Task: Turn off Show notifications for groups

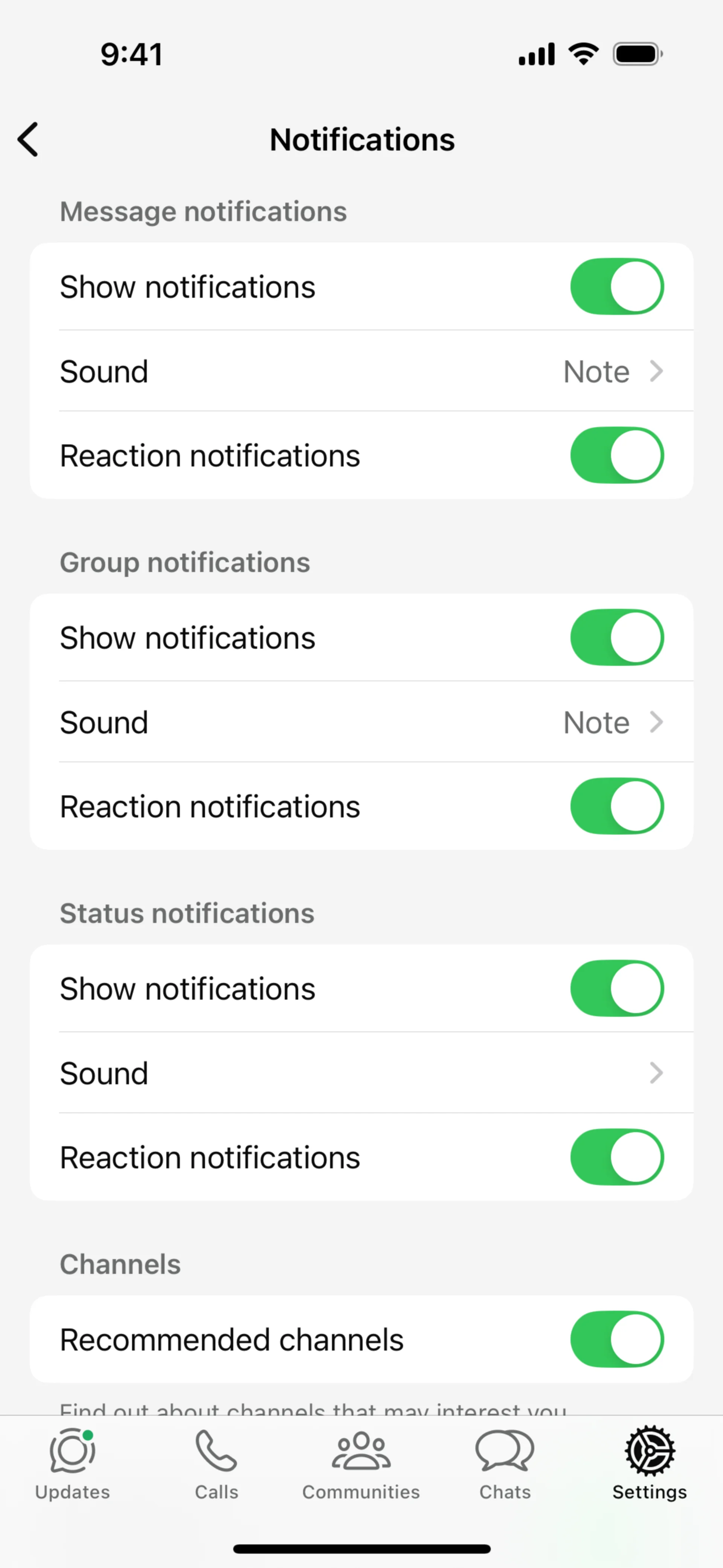Action: [x=616, y=637]
